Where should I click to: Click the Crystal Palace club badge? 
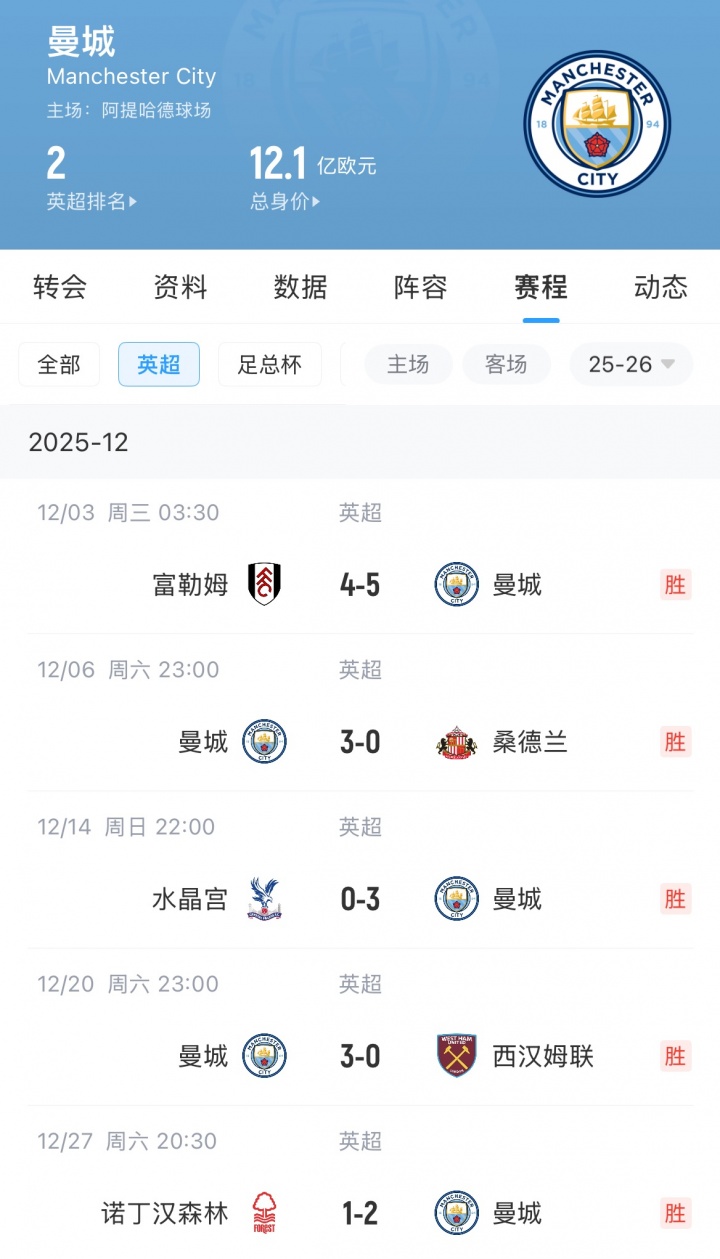click(x=262, y=899)
